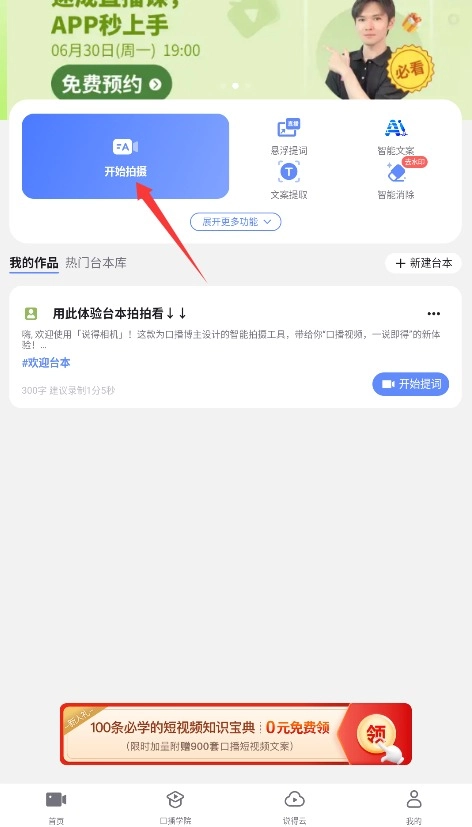The image size is (472, 827).
Task: Tap 开始提词 to start the teleprompter
Action: pos(410,384)
